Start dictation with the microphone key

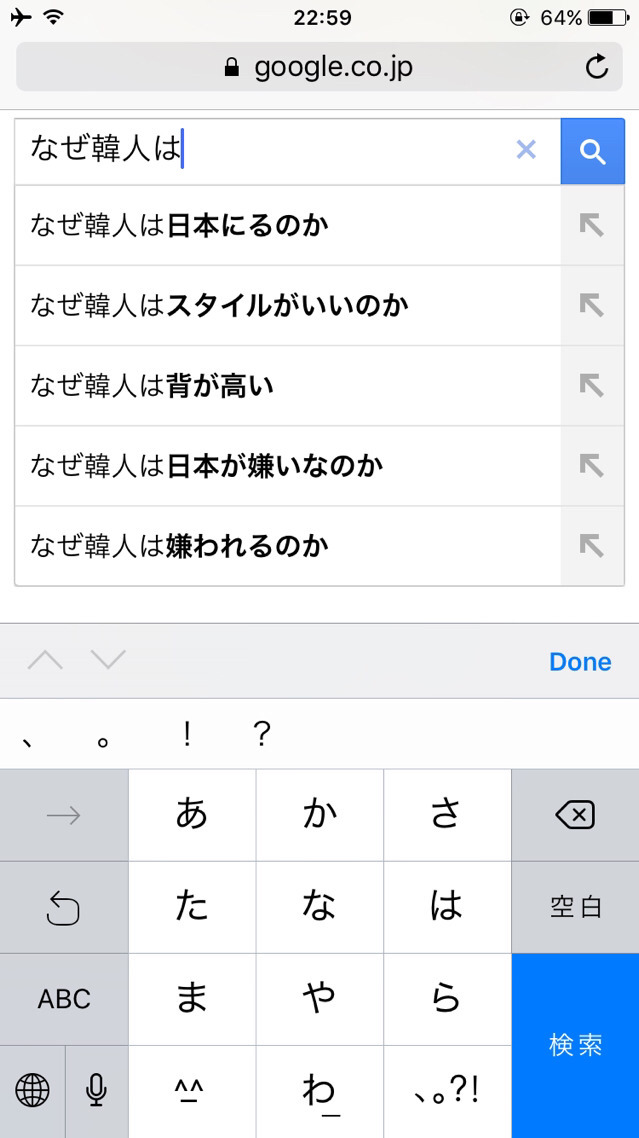coord(96,1091)
